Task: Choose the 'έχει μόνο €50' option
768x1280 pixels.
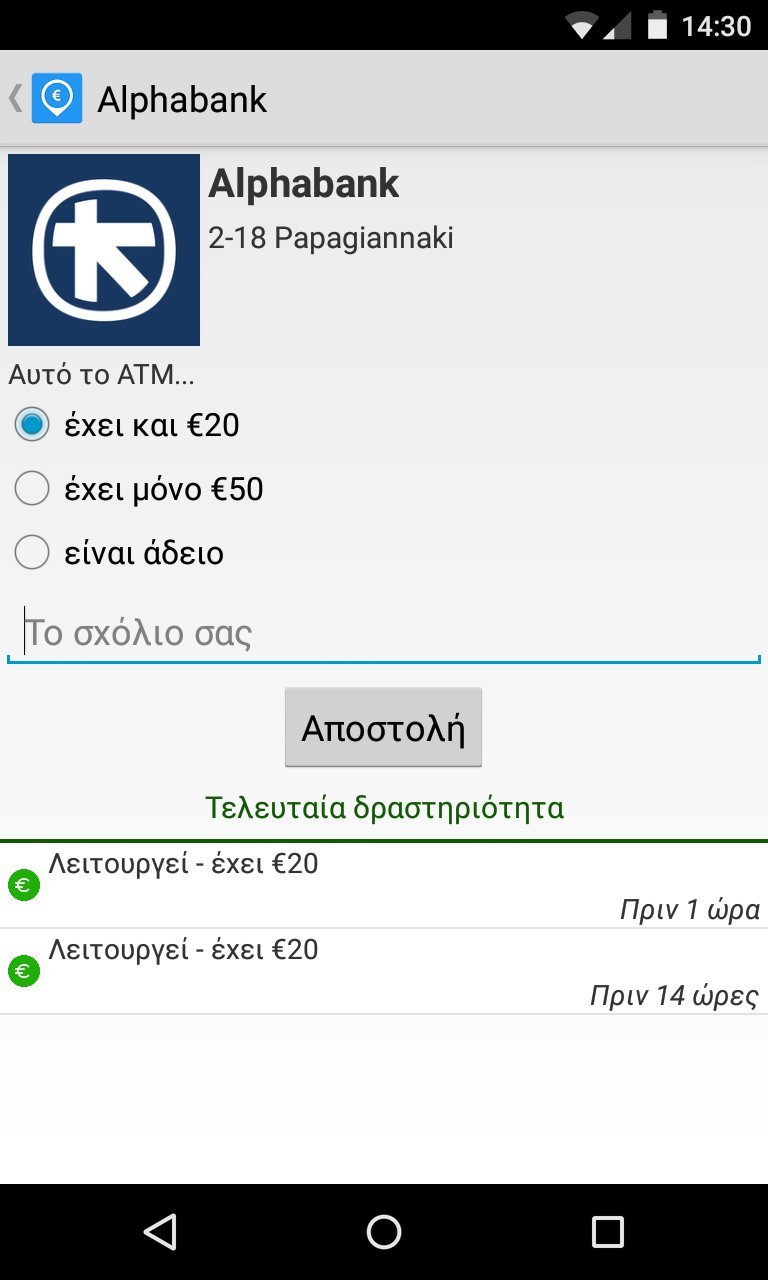Action: pyautogui.click(x=33, y=489)
